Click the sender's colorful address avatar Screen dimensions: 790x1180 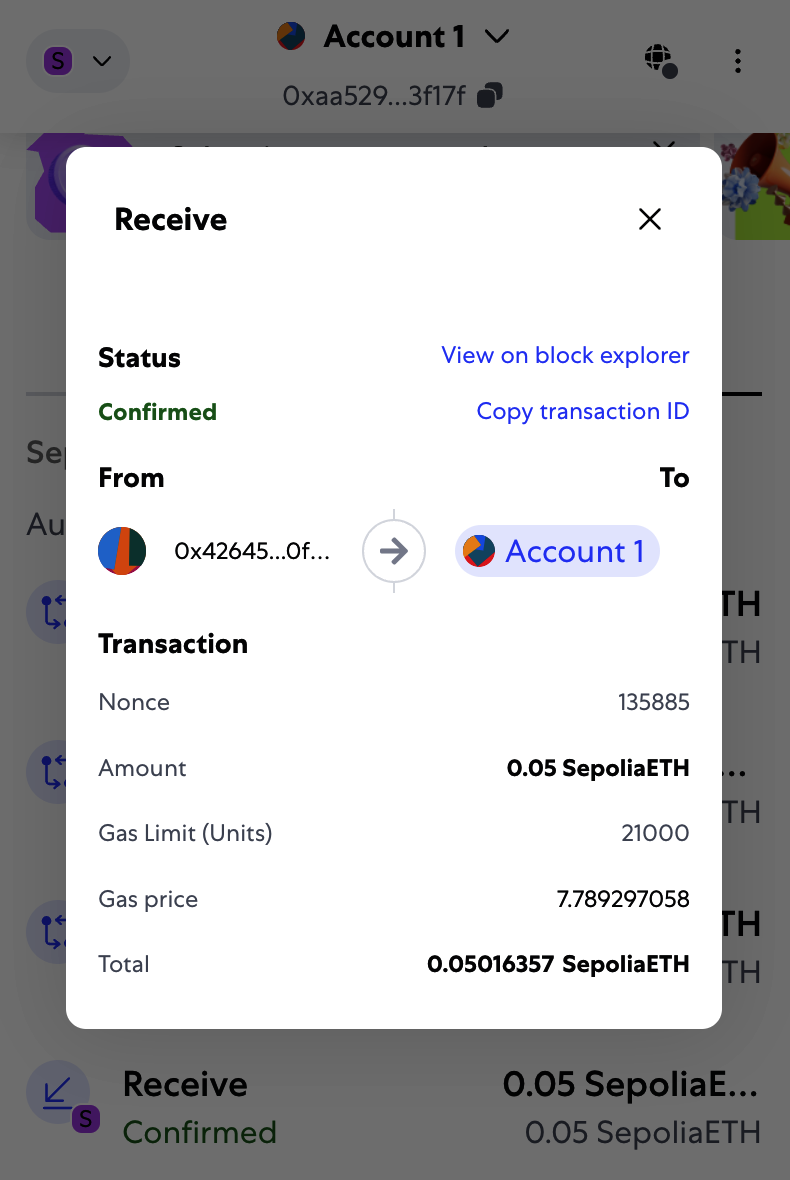coord(122,551)
